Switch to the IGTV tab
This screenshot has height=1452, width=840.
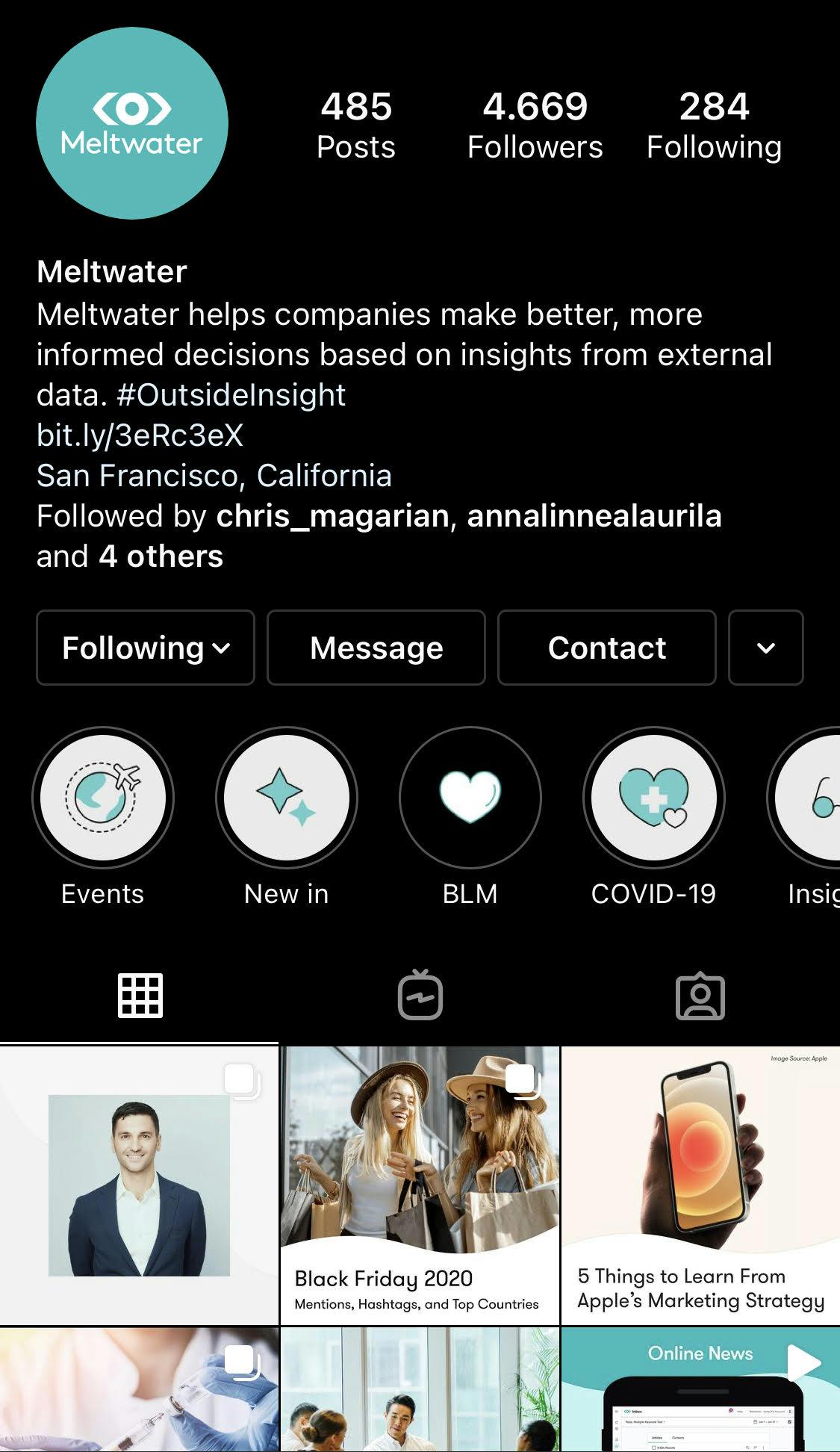click(x=420, y=996)
